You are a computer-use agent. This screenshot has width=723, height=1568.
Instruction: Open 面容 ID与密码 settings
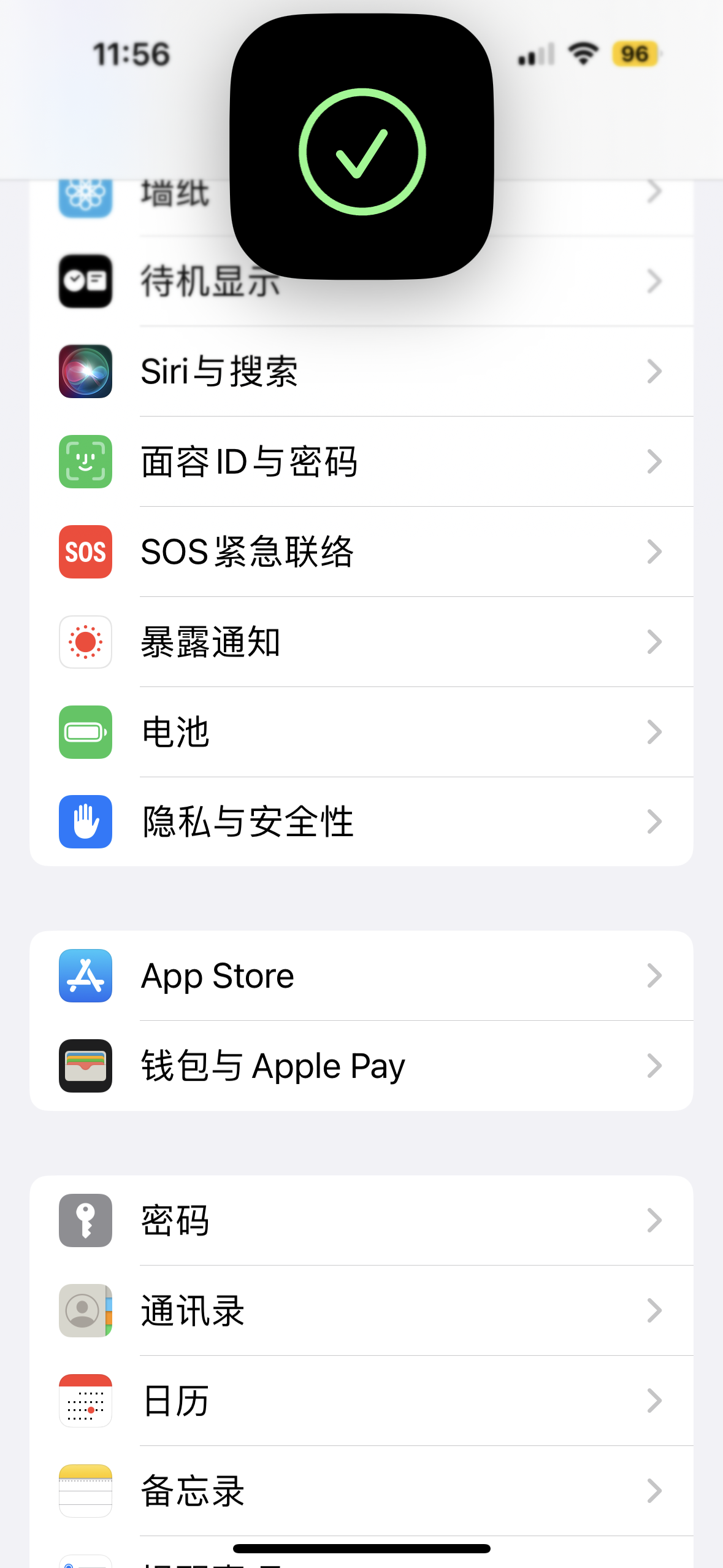click(x=361, y=461)
